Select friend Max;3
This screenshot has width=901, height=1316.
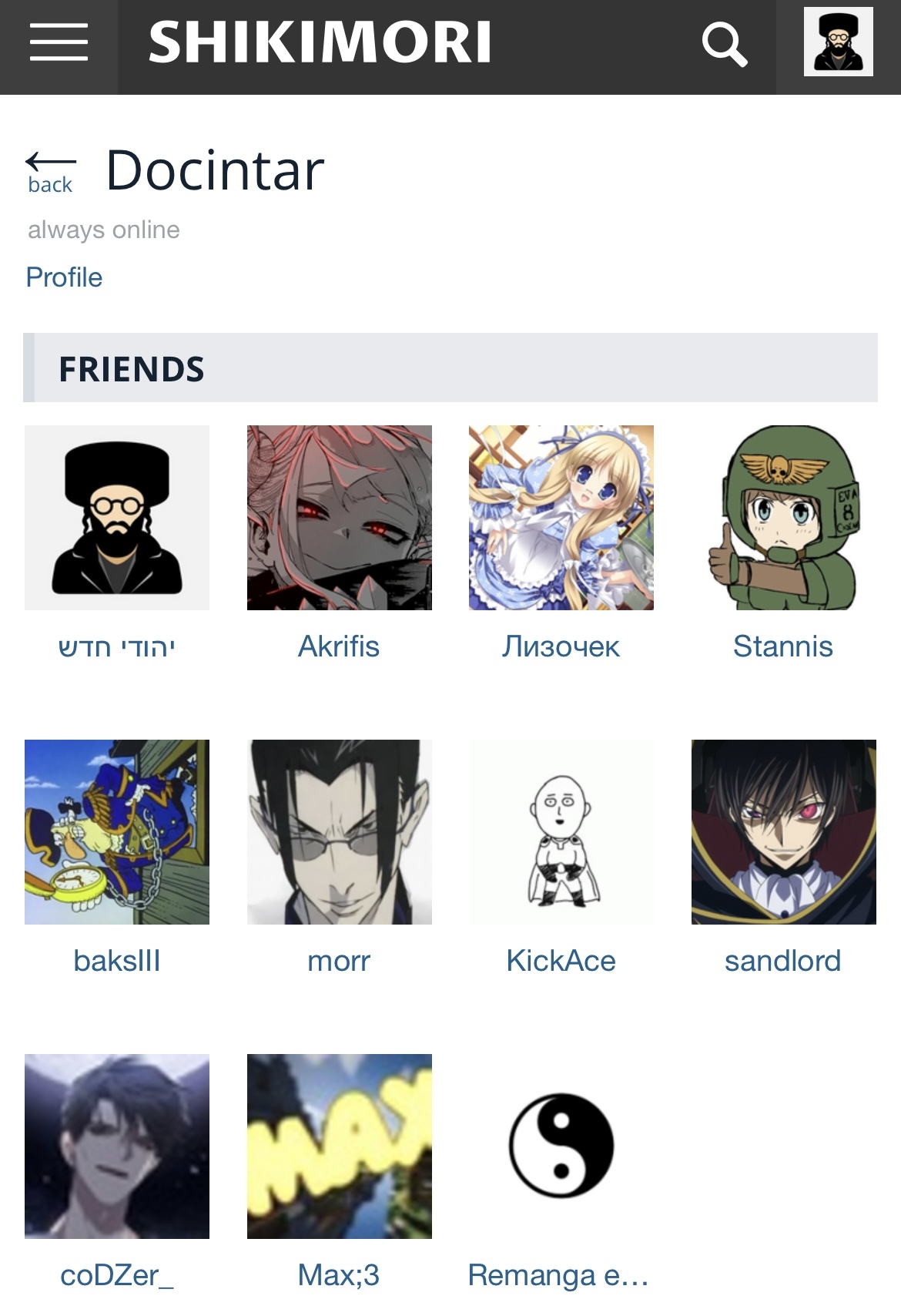[x=339, y=1146]
